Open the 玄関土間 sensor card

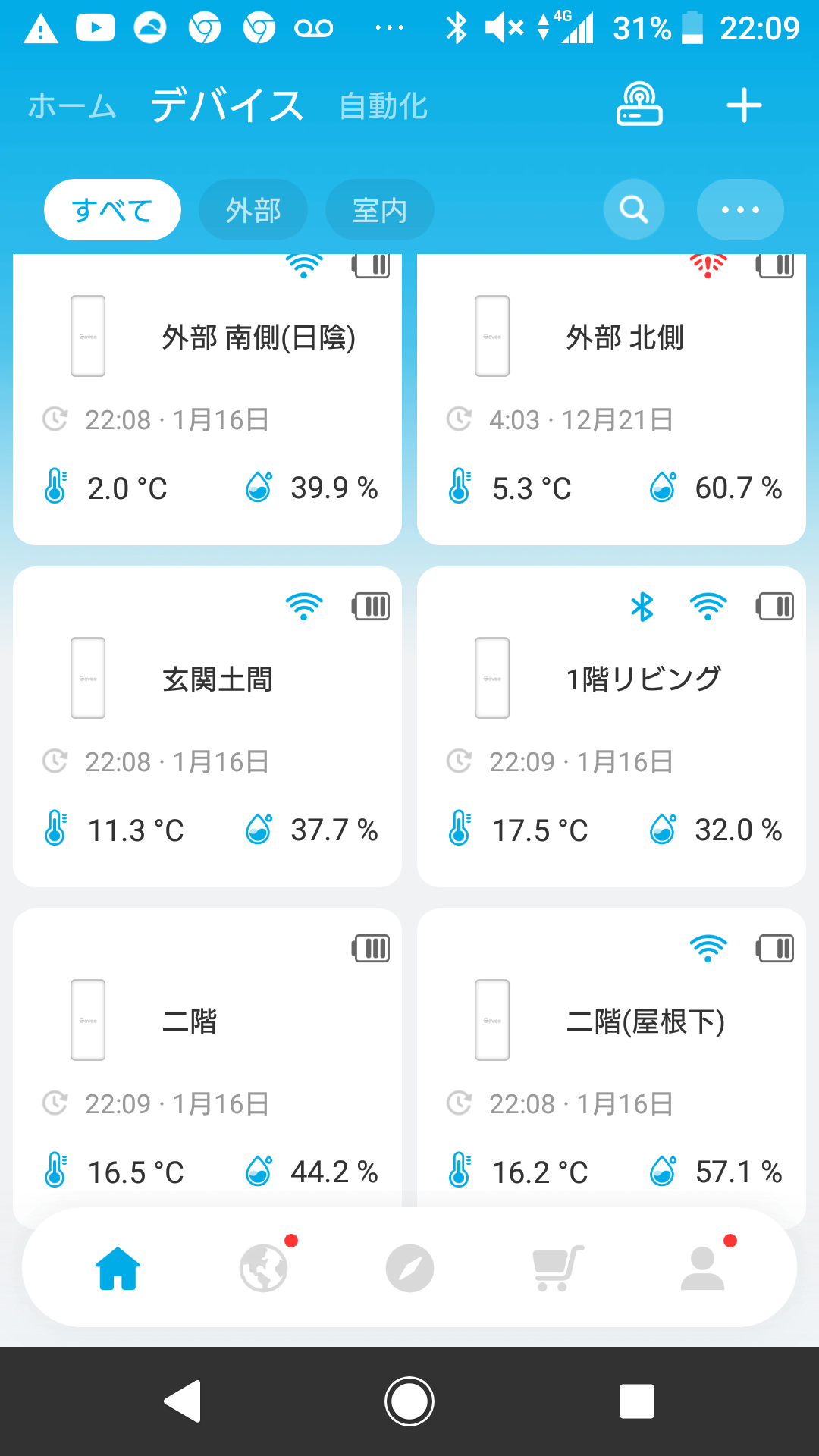[x=207, y=726]
